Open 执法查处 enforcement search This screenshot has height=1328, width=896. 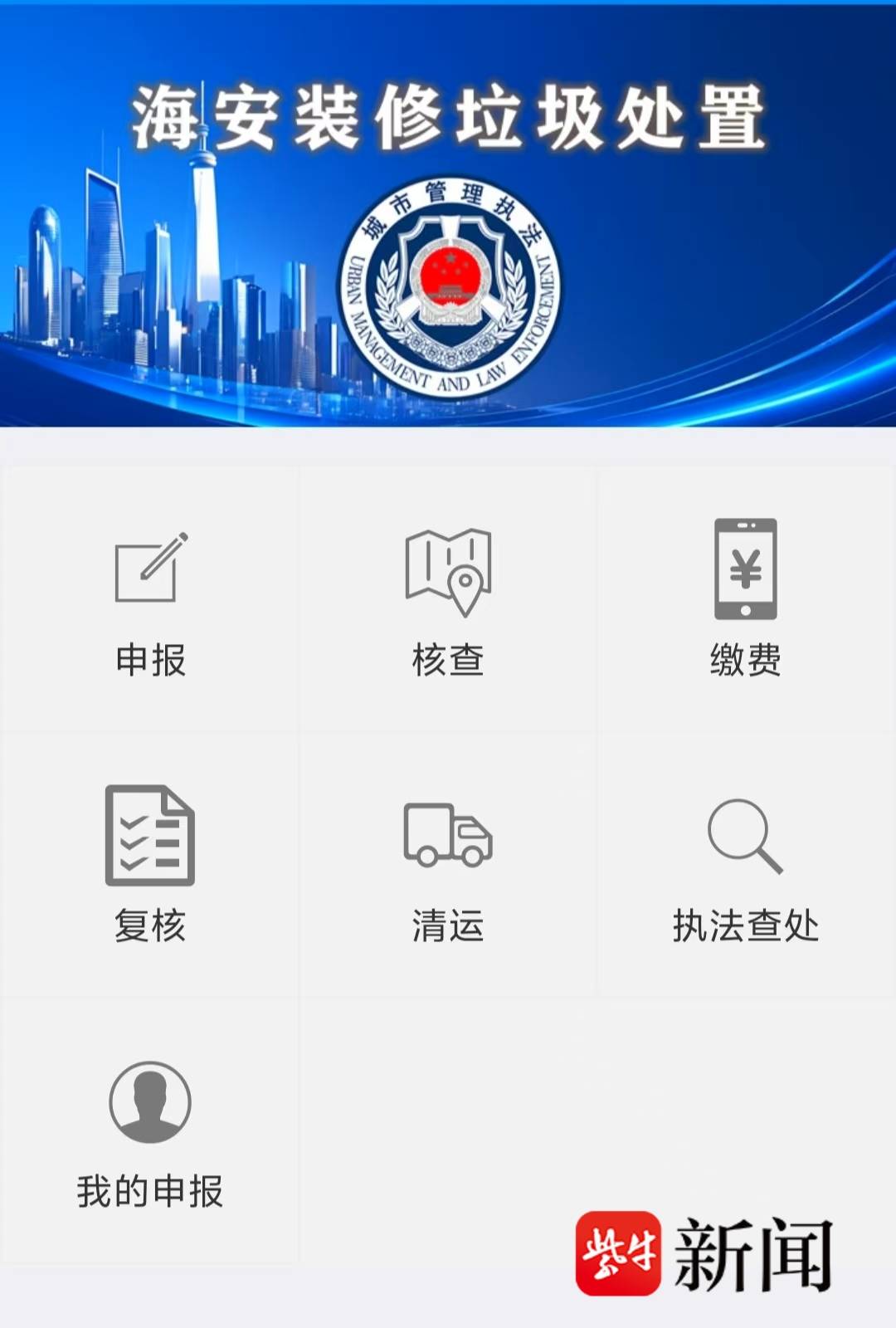[745, 865]
